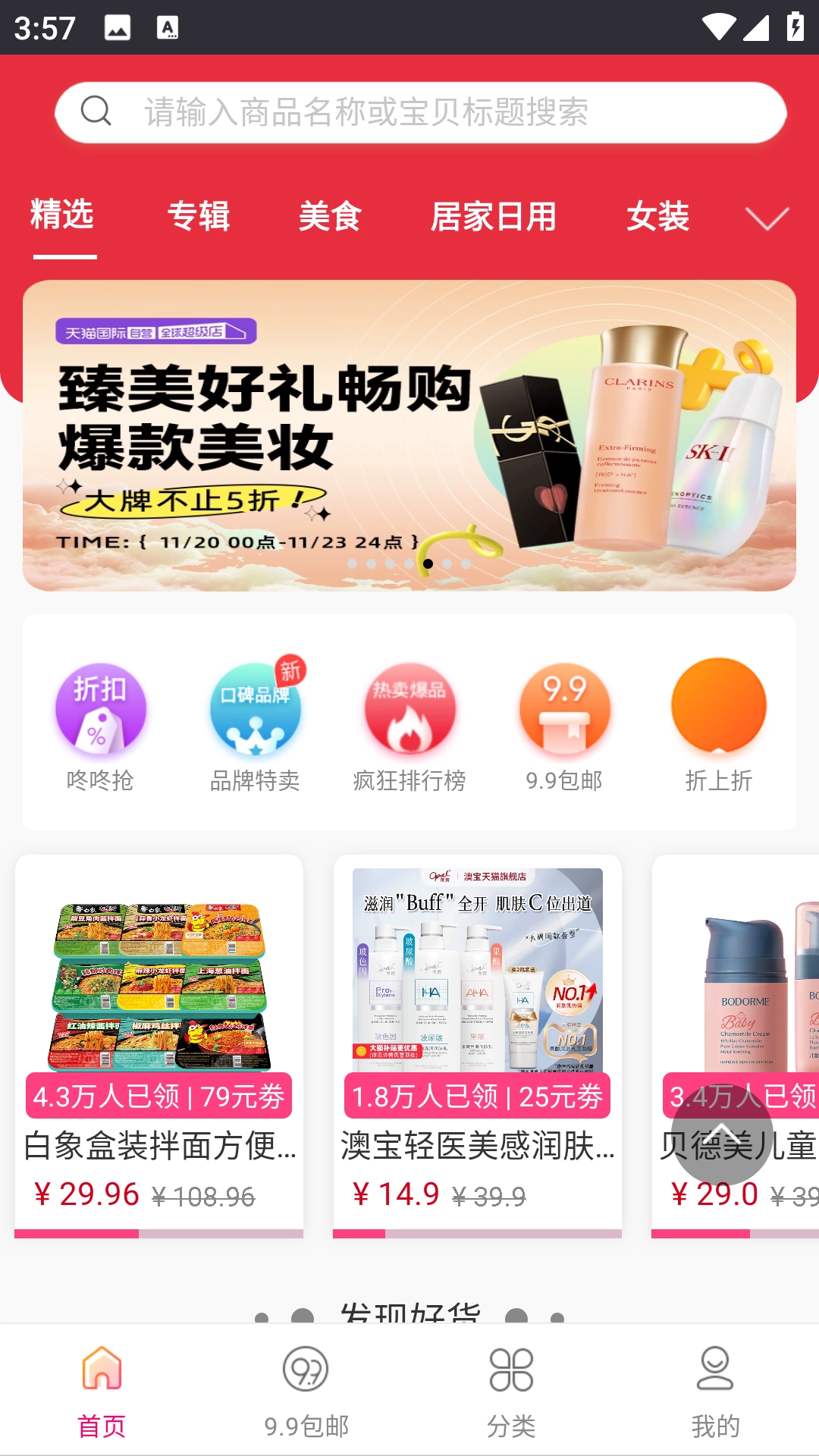
Task: Open the 折上折 section
Action: pos(719,726)
